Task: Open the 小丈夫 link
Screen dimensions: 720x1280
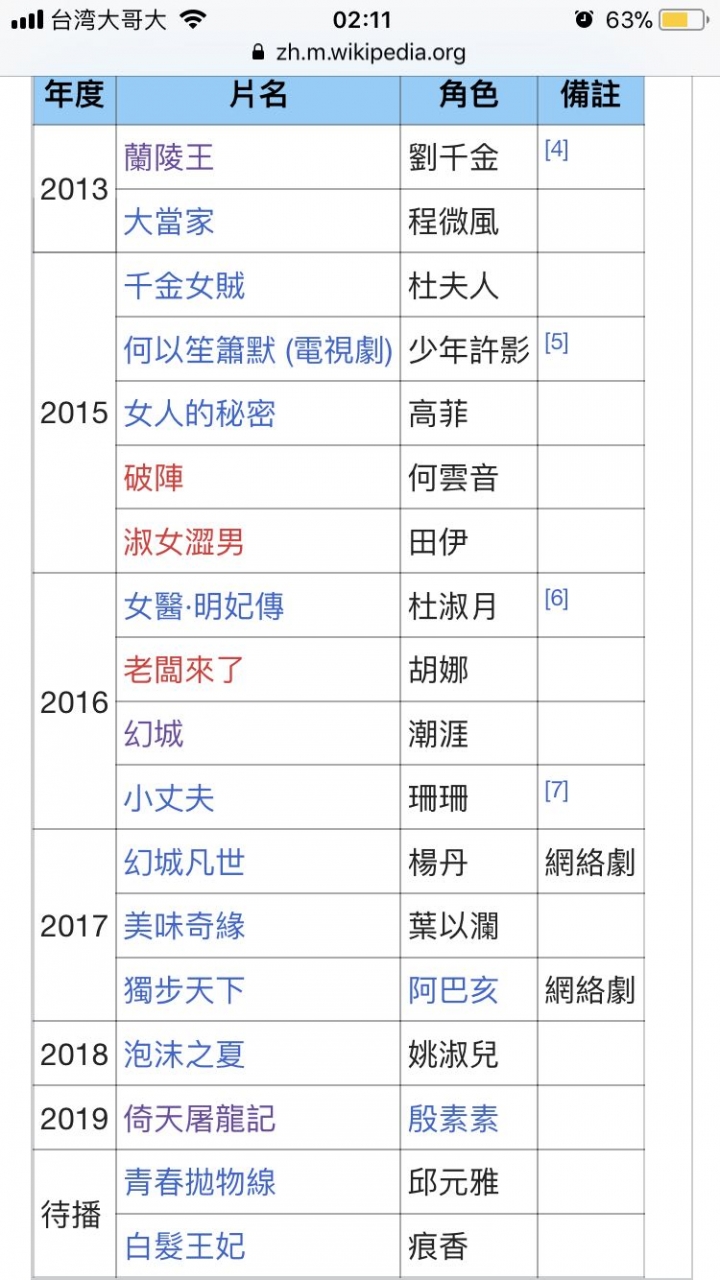Action: 169,798
